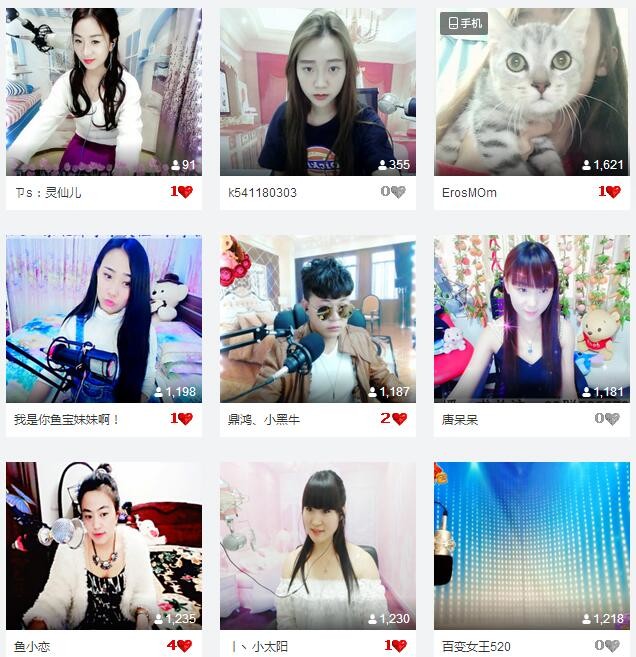This screenshot has width=636, height=657.
Task: Watch 鱼小恋's stream
Action: (x=104, y=545)
